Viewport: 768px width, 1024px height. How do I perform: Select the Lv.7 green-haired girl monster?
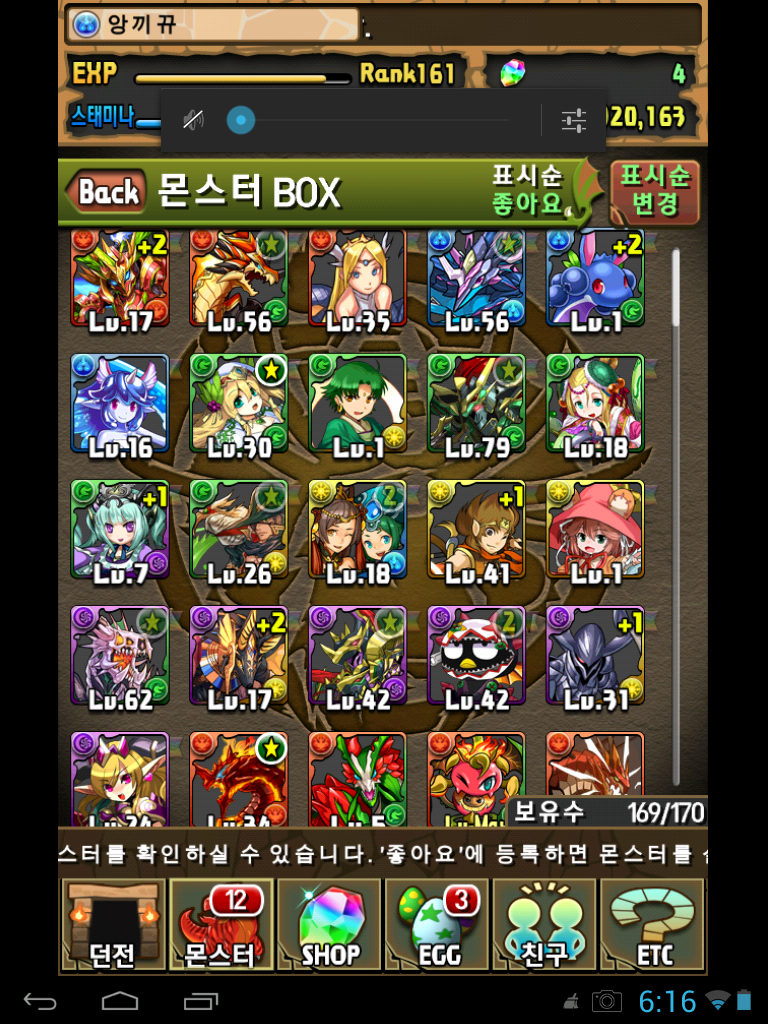tap(120, 530)
